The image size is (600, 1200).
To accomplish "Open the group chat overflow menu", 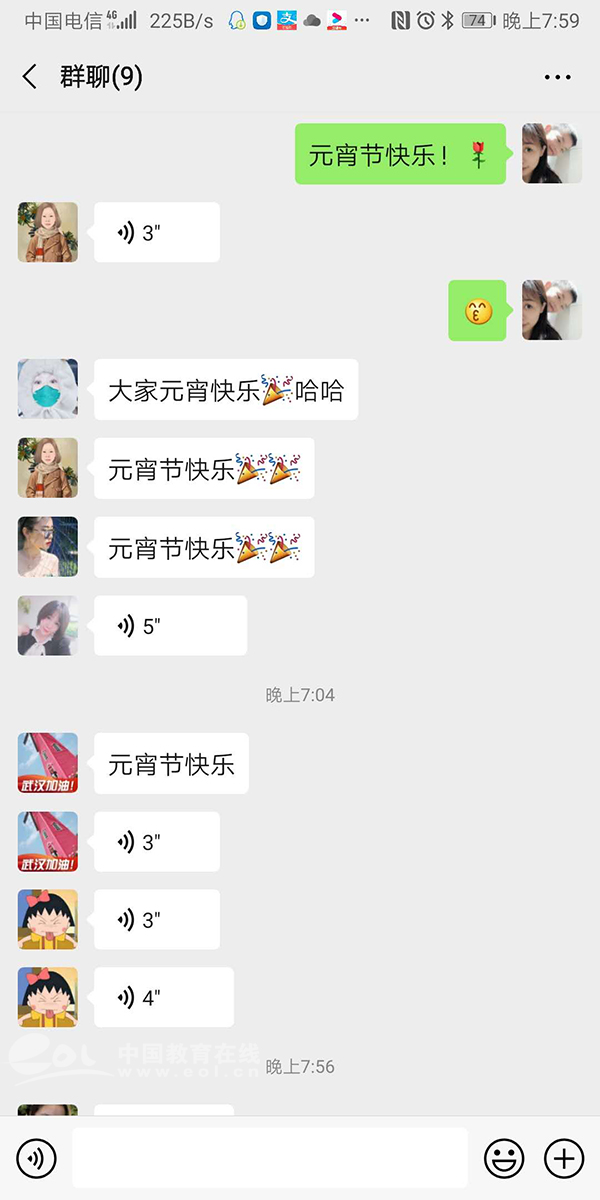I will 556,77.
